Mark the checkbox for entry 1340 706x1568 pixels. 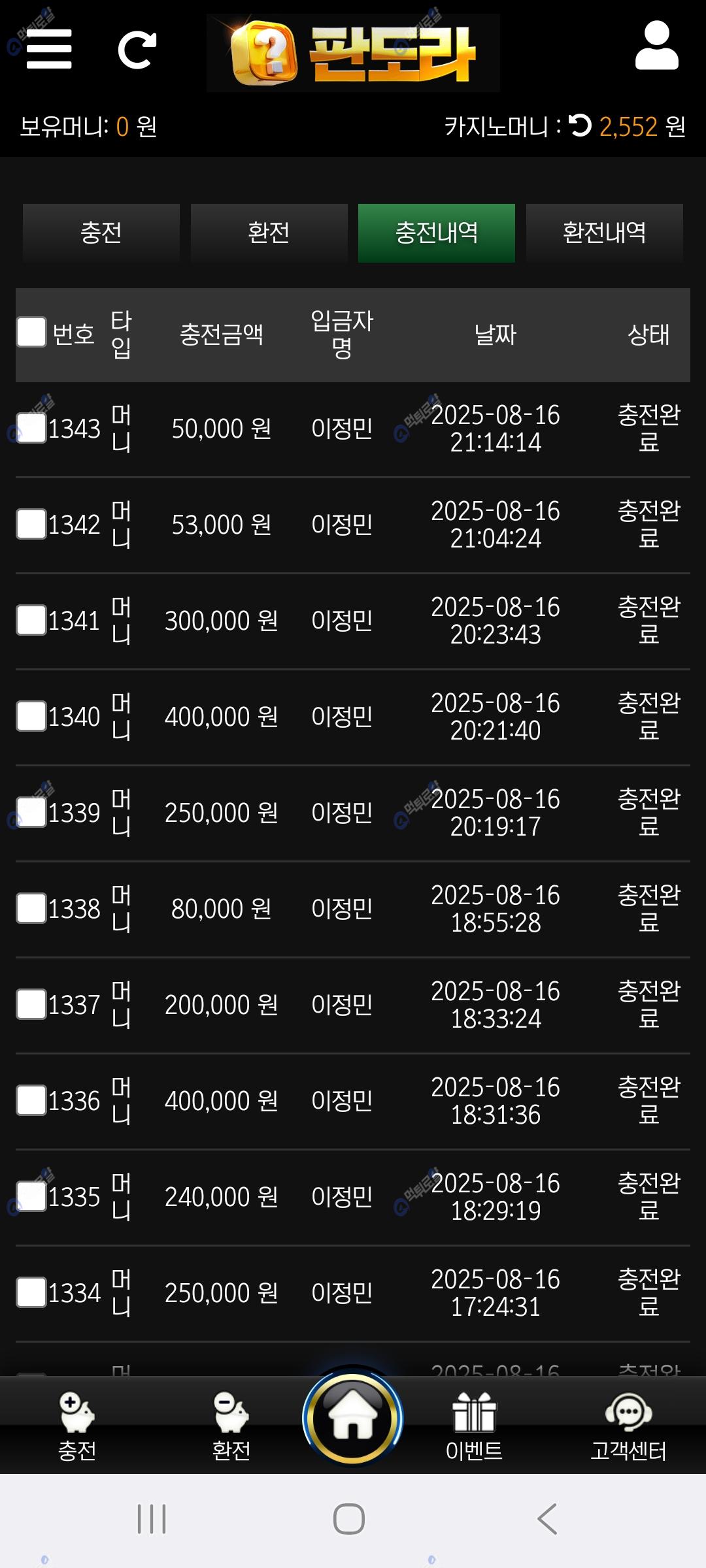pos(31,717)
